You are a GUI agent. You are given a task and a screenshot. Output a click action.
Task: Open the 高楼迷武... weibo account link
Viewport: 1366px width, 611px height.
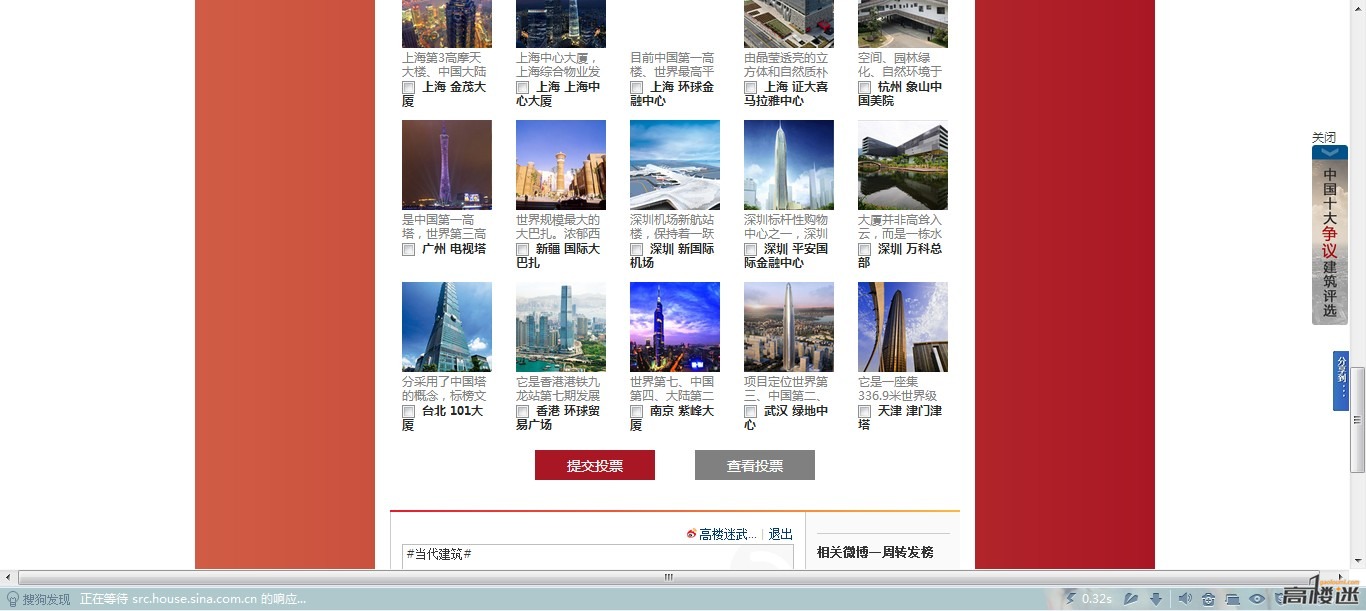click(x=727, y=534)
